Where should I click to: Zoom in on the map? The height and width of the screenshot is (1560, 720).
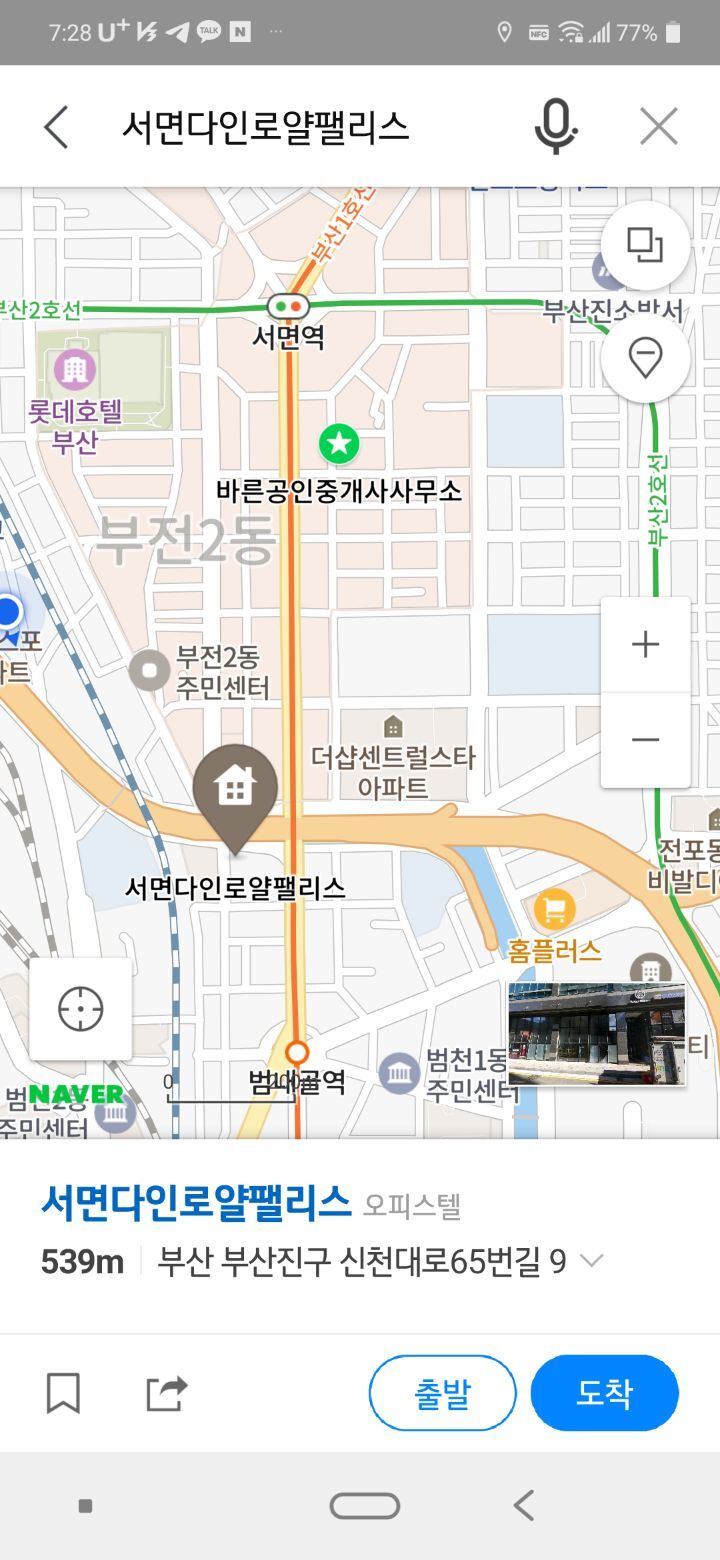pyautogui.click(x=645, y=645)
